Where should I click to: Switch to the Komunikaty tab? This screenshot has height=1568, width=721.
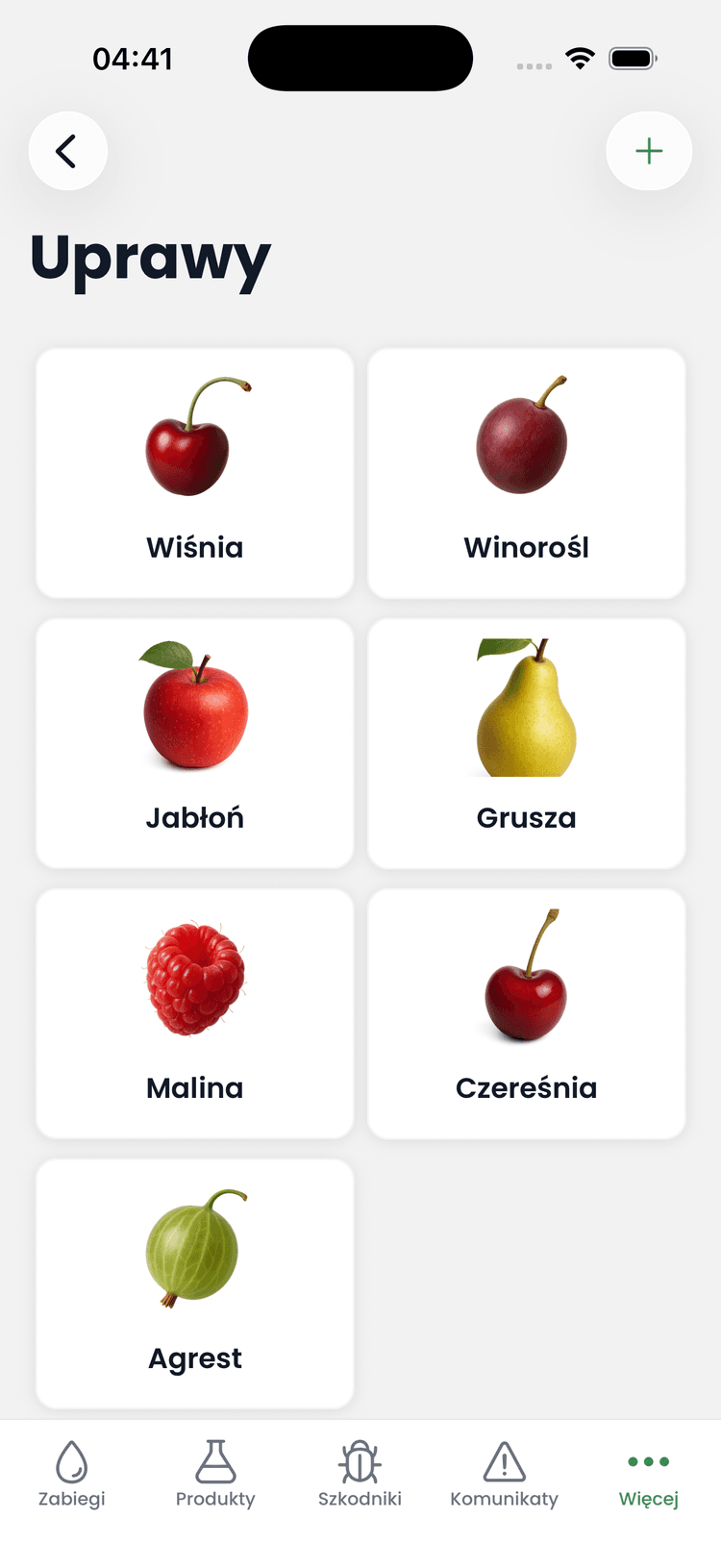[505, 1476]
